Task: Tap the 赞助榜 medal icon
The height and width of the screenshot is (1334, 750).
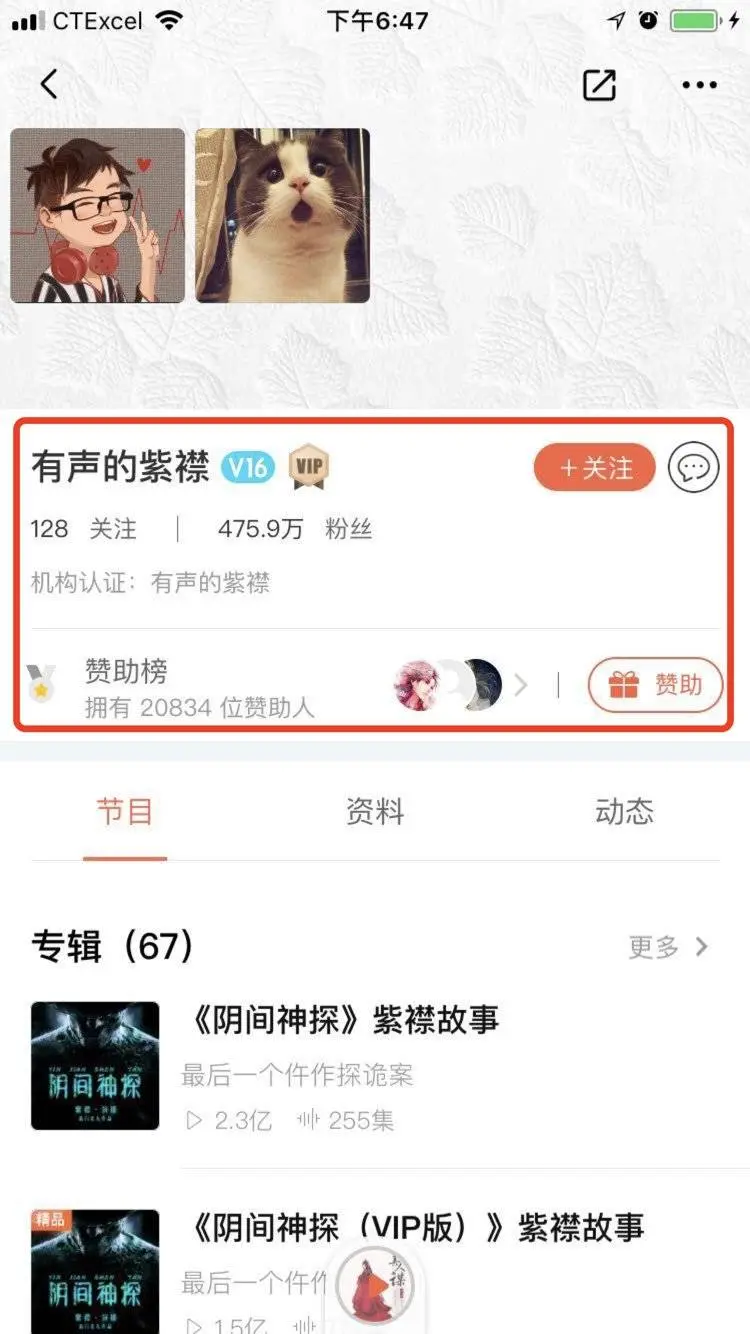Action: [42, 685]
